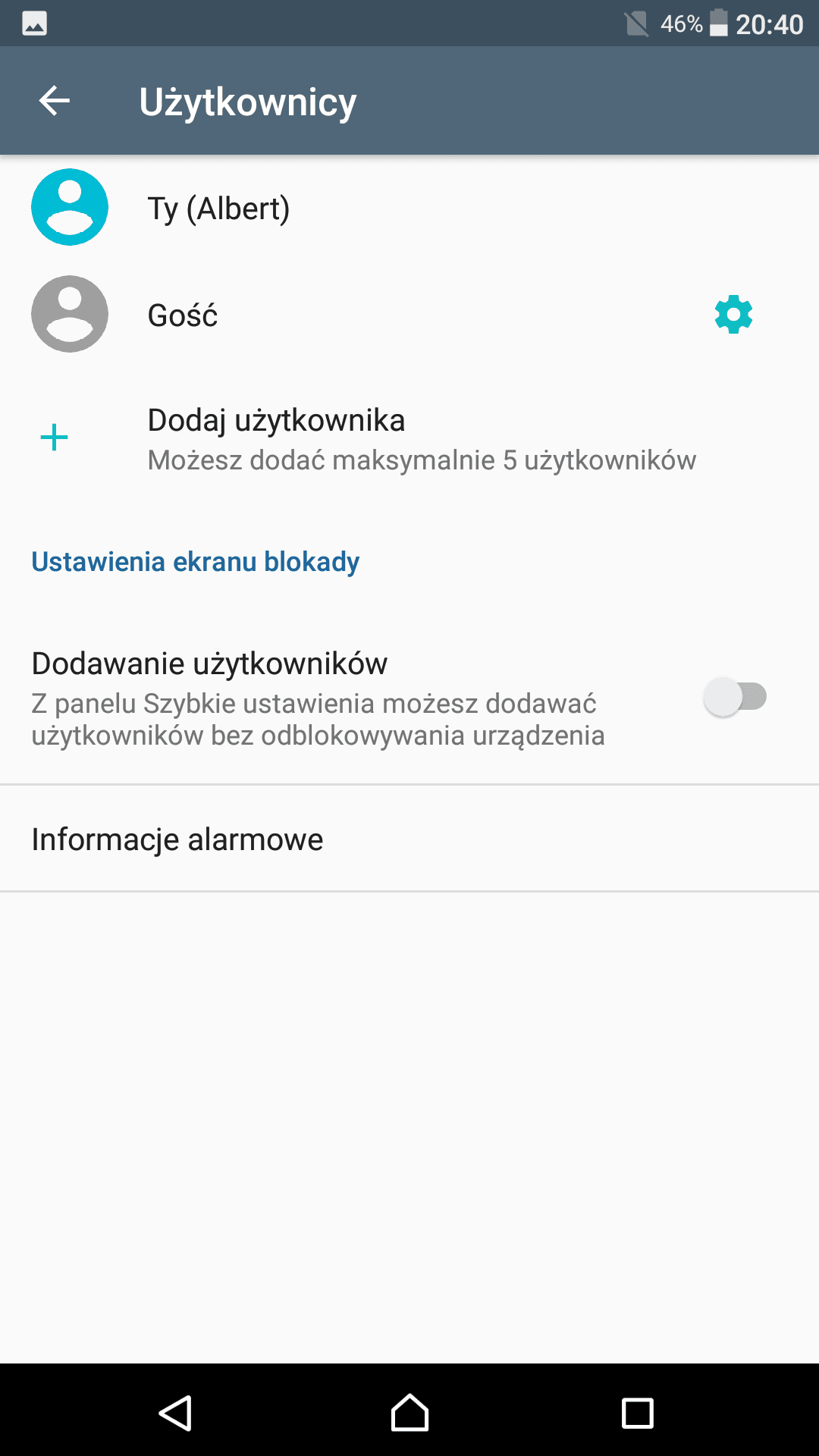819x1456 pixels.
Task: Enable the Dodawanie użytkowników switch
Action: 735,697
